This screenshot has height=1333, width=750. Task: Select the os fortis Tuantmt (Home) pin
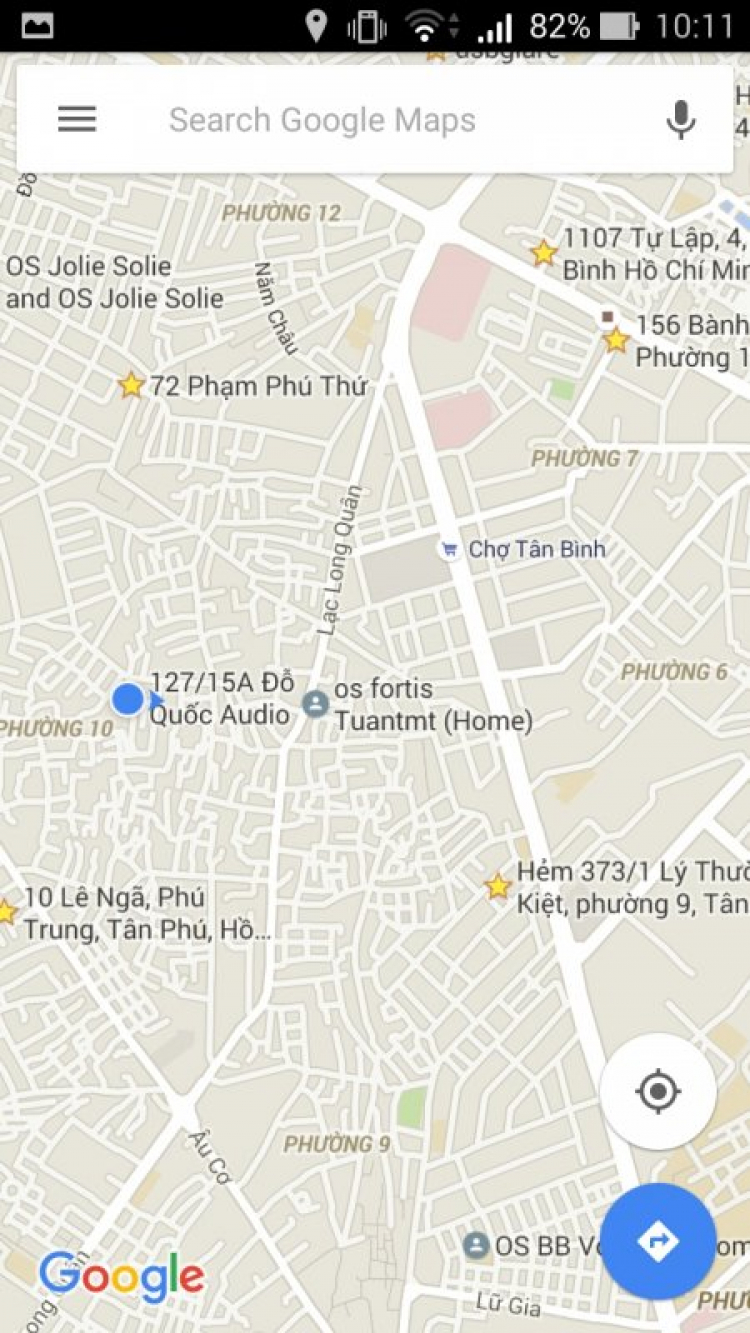tap(316, 704)
